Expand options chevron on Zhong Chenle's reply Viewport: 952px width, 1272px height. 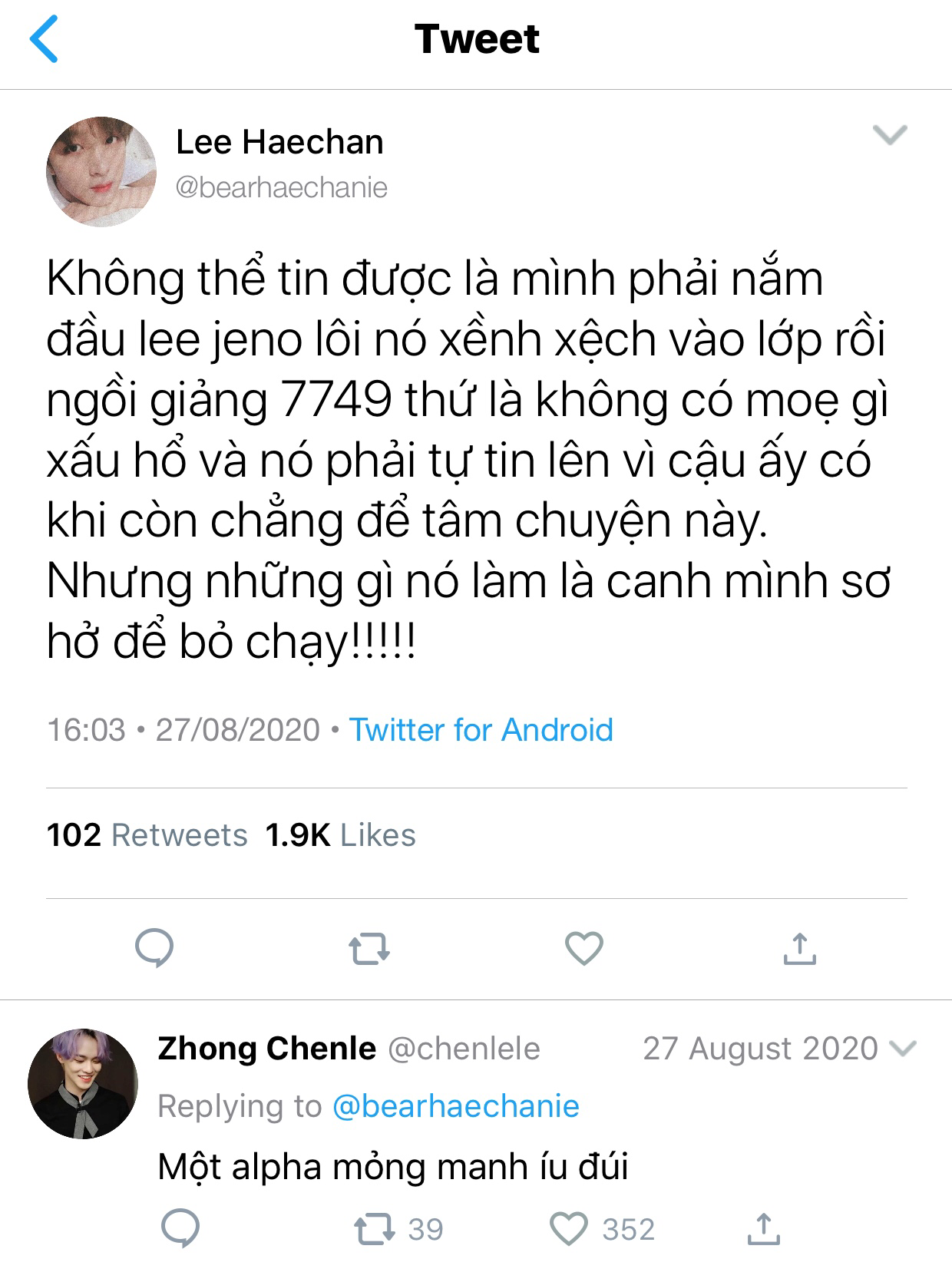902,1048
